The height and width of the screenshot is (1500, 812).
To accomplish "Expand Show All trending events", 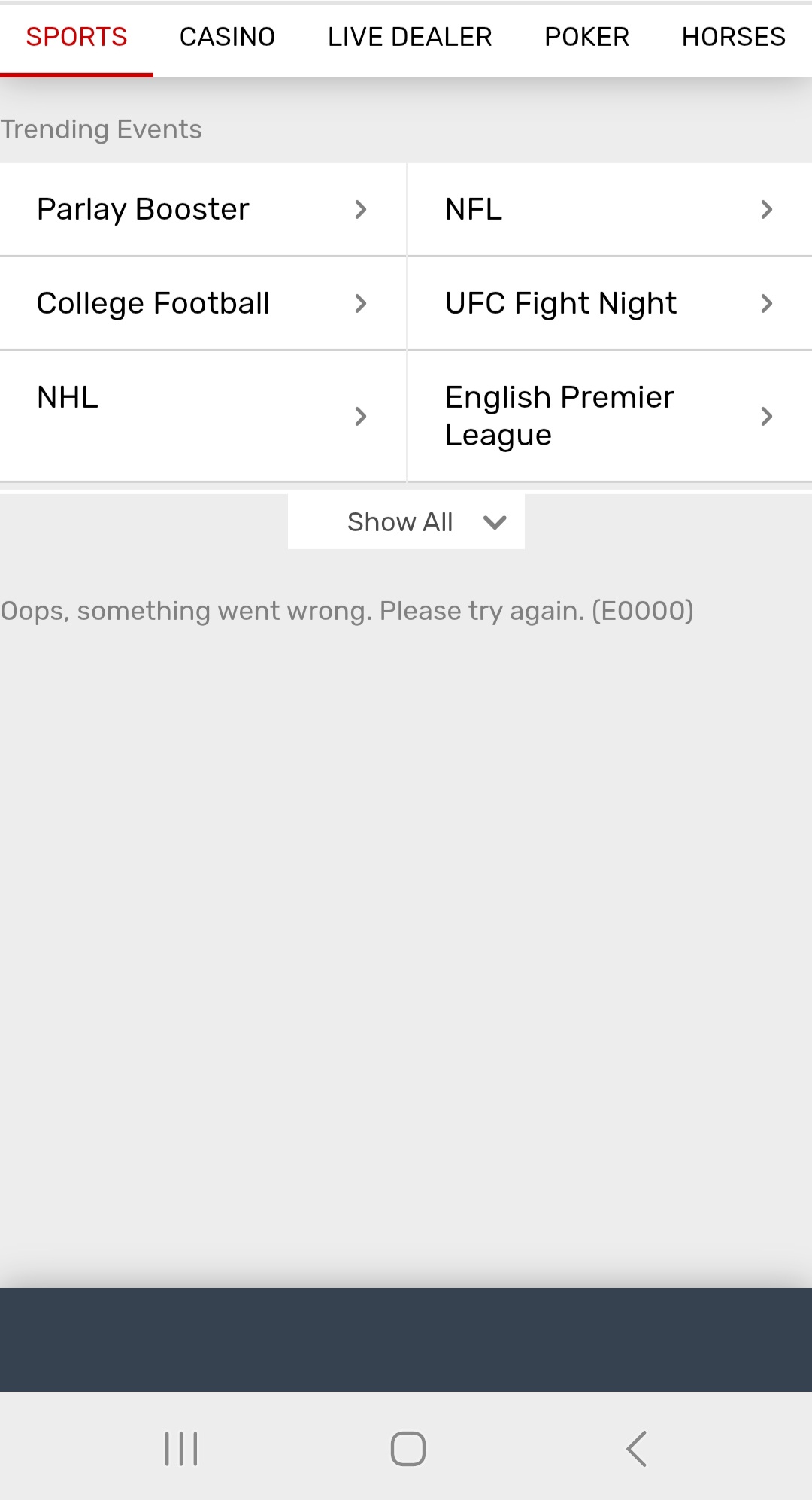I will [406, 521].
